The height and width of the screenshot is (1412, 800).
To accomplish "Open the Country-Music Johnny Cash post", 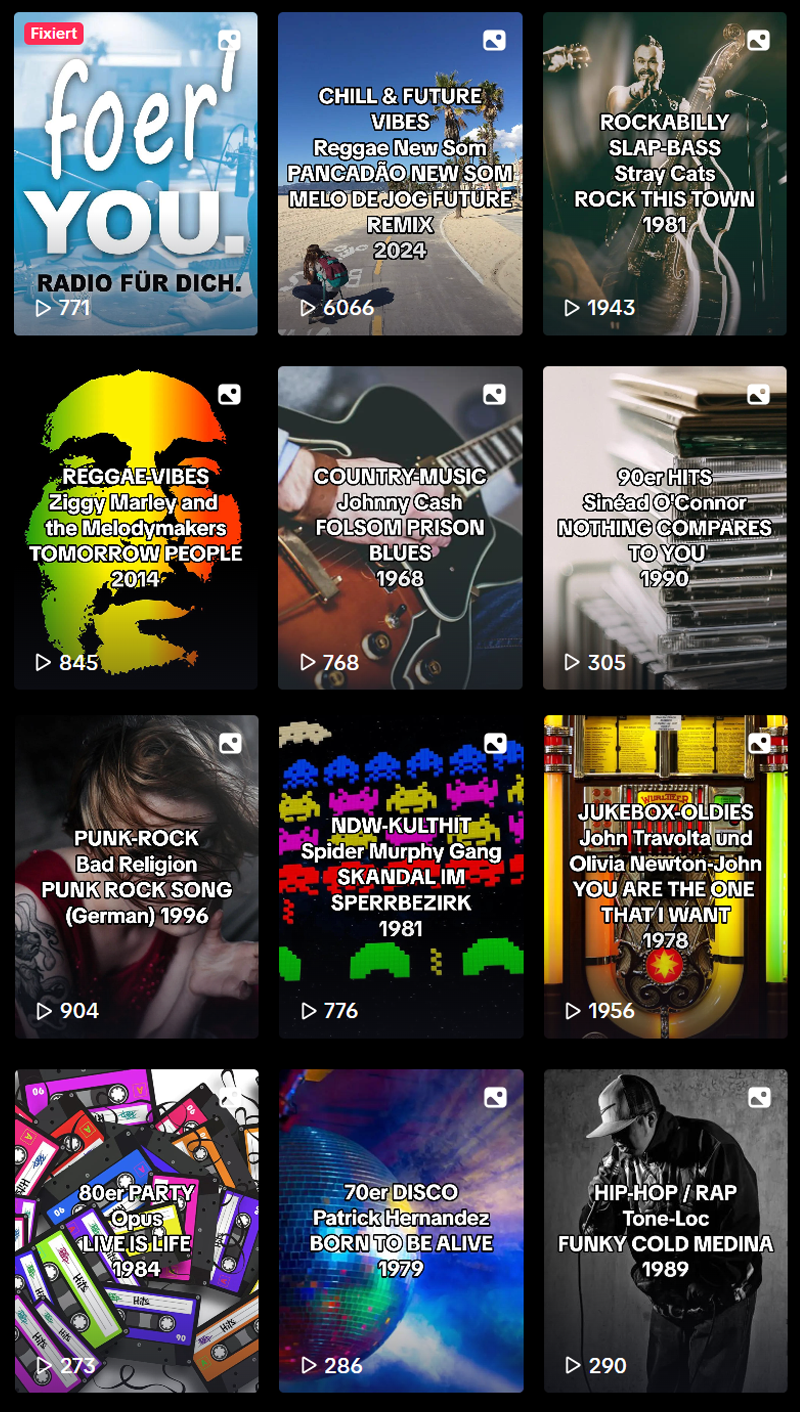I will click(400, 527).
